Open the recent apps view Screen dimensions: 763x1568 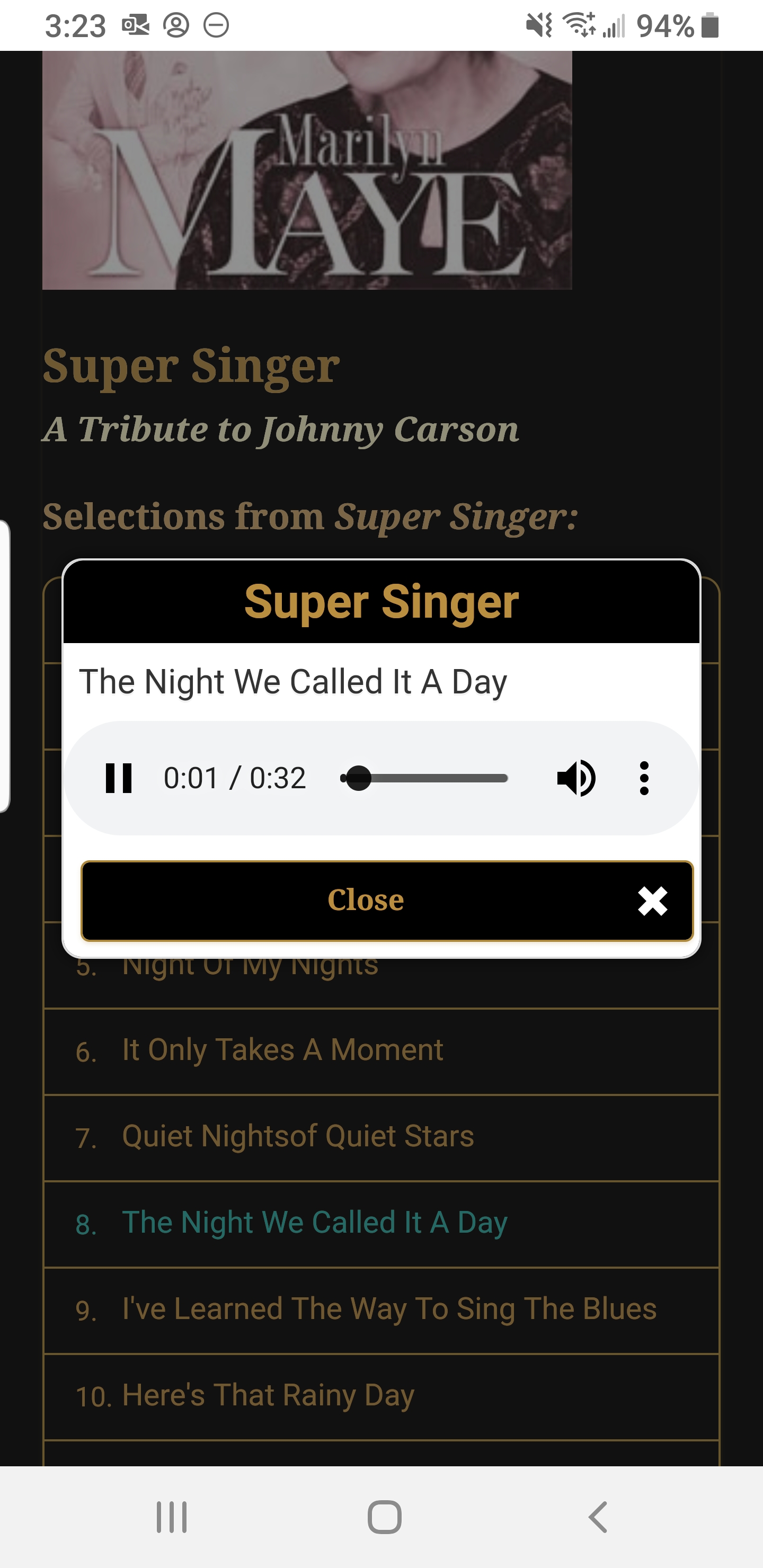click(172, 1517)
